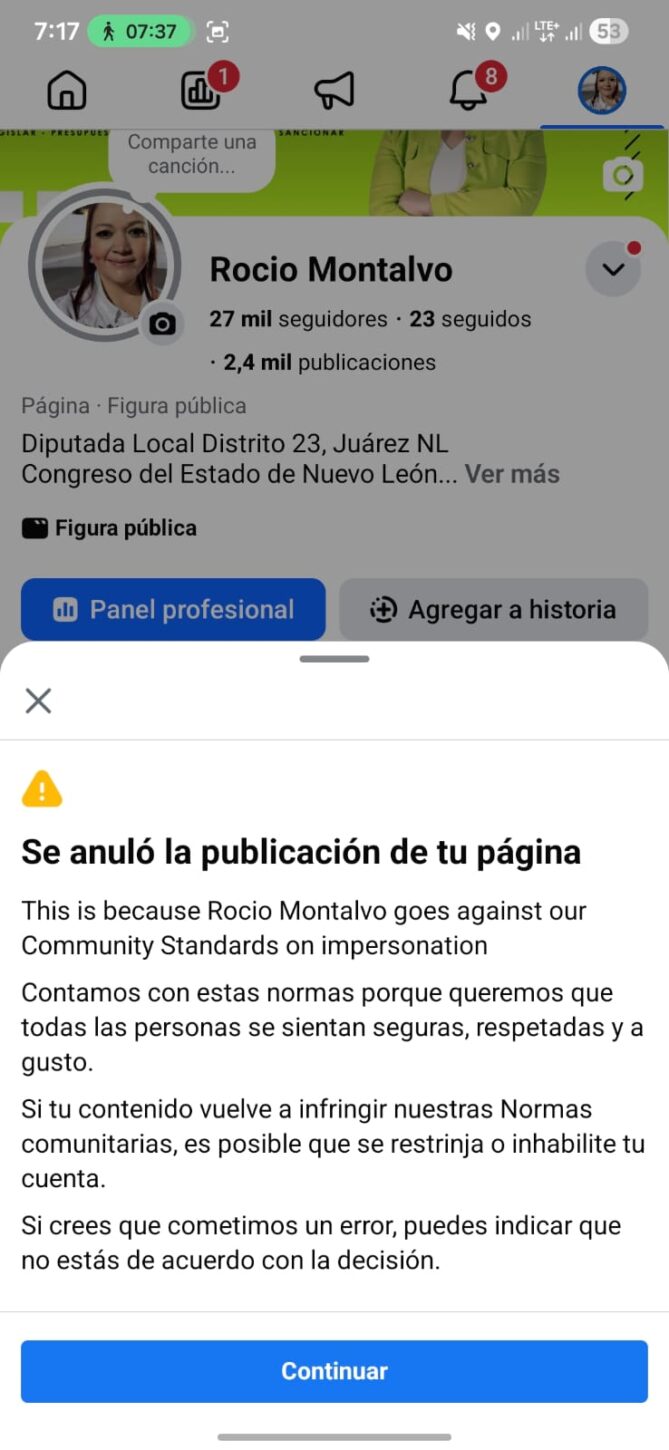Expand bio with Ver más
Viewport: 669px width, 1450px height.
point(511,473)
